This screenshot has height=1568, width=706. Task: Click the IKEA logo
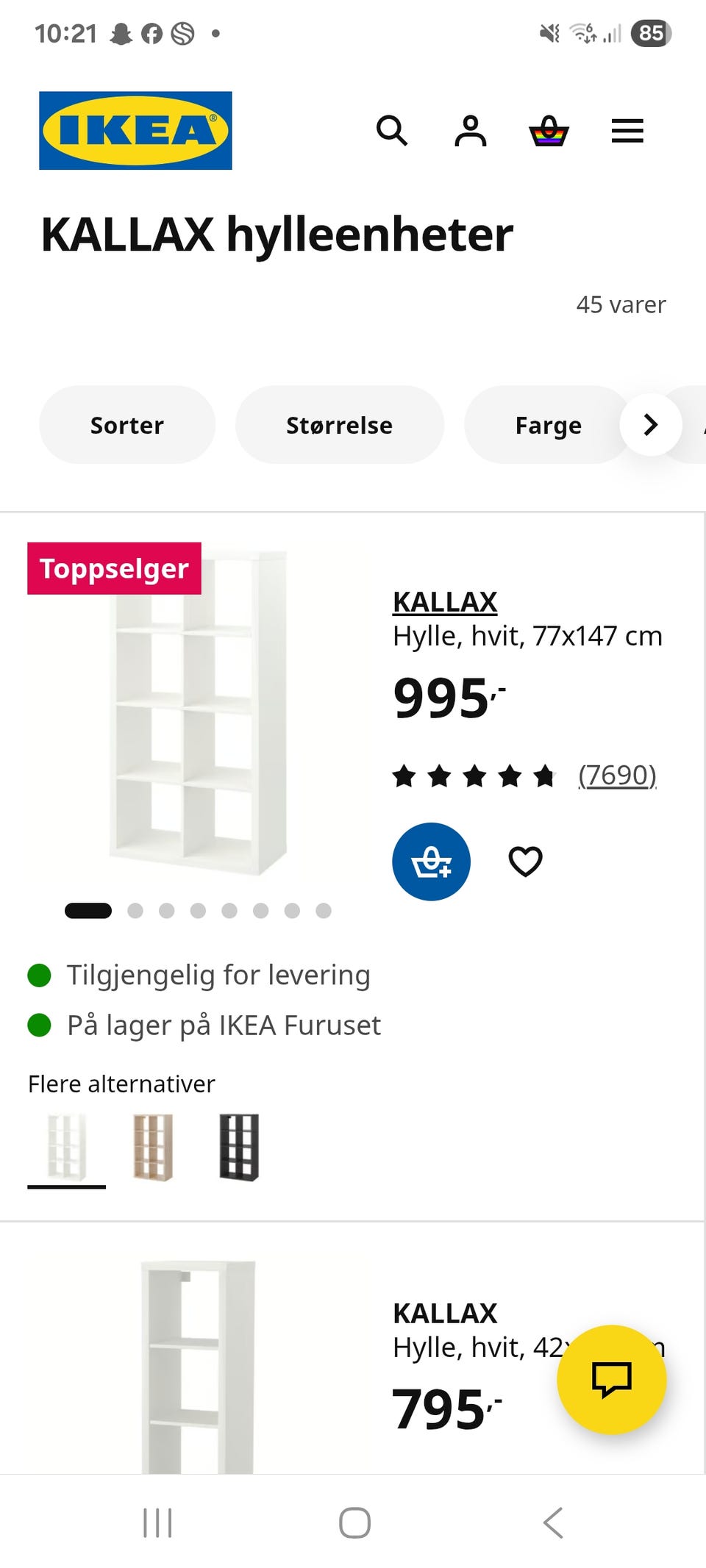tap(136, 130)
